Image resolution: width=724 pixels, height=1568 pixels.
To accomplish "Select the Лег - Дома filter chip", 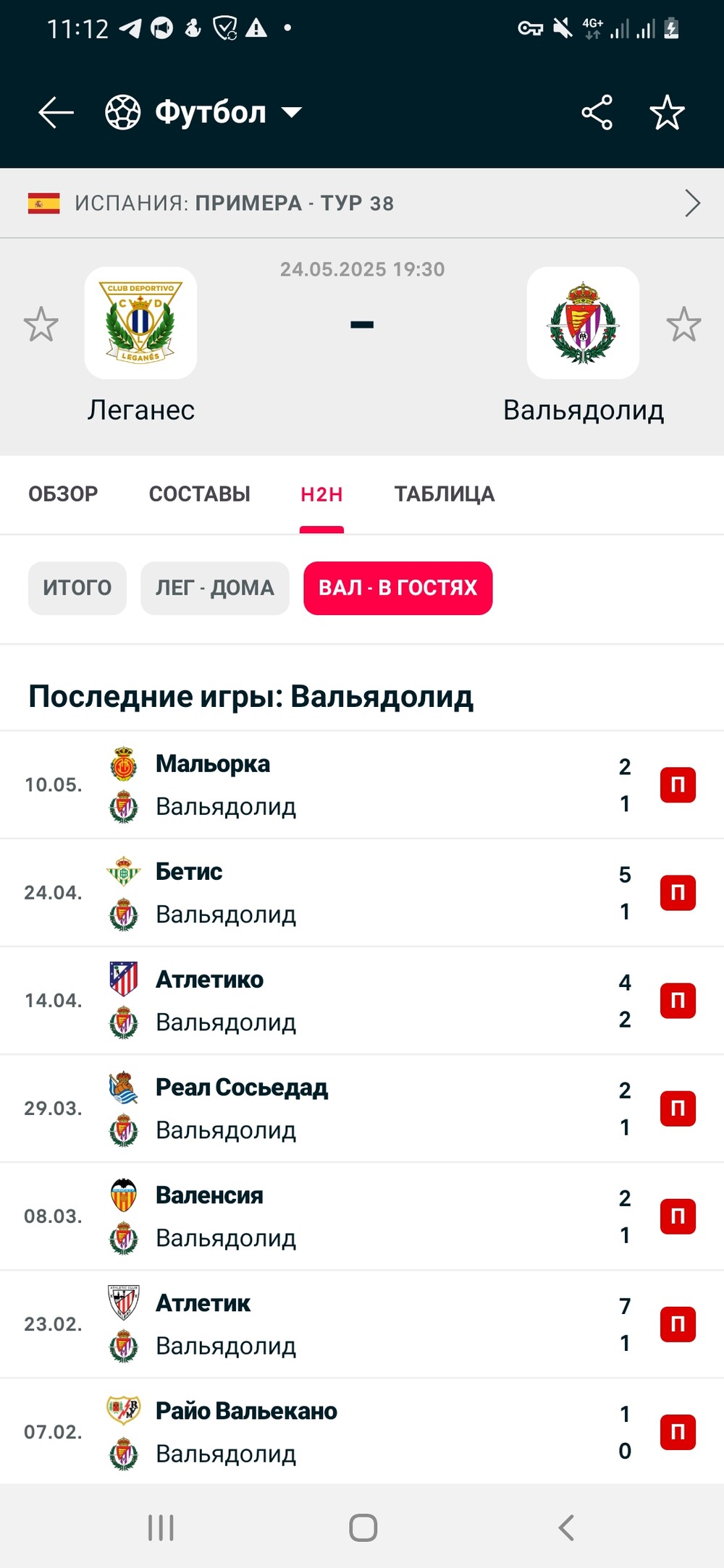I will click(215, 588).
